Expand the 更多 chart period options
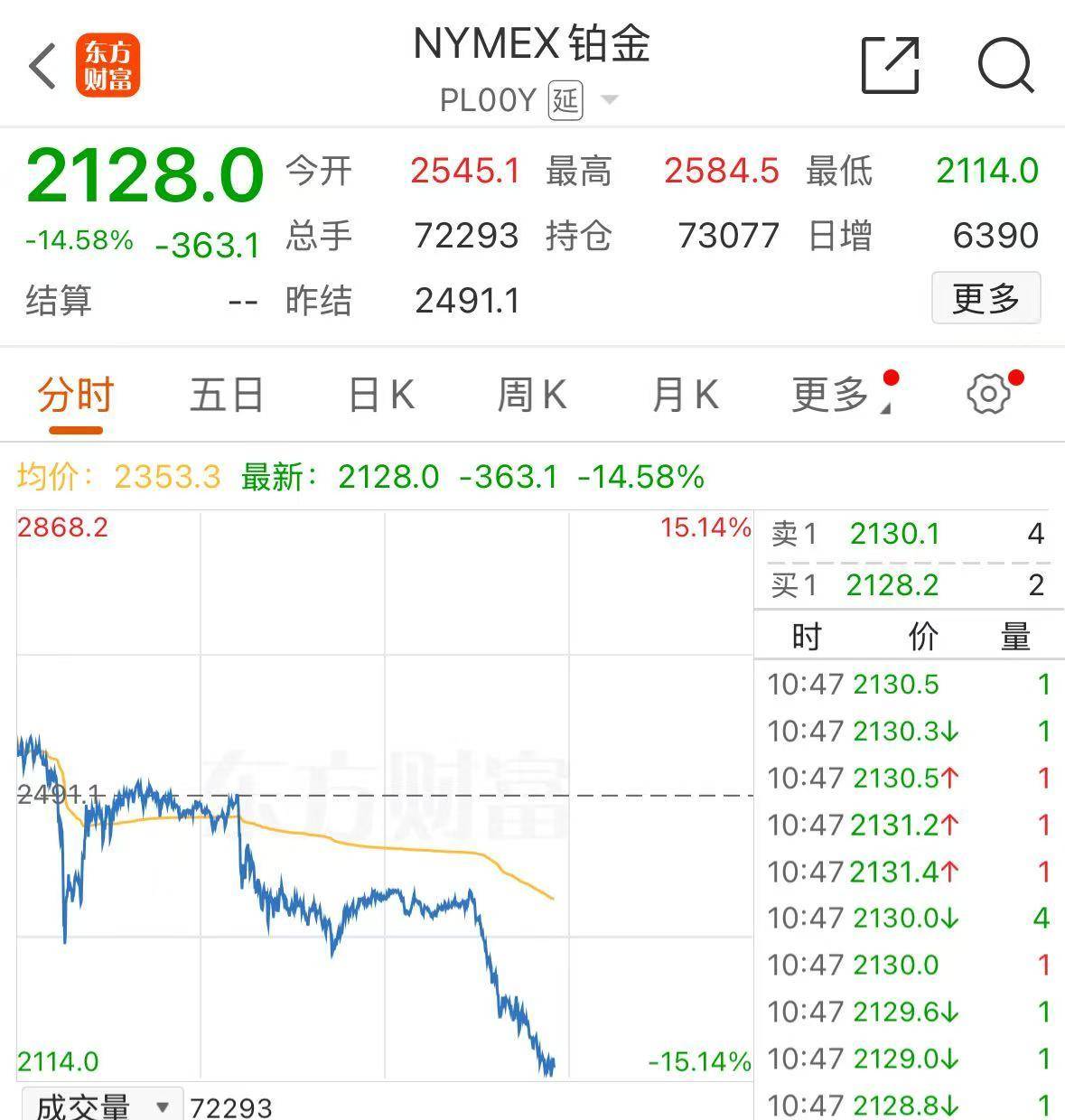The image size is (1065, 1120). tap(833, 396)
